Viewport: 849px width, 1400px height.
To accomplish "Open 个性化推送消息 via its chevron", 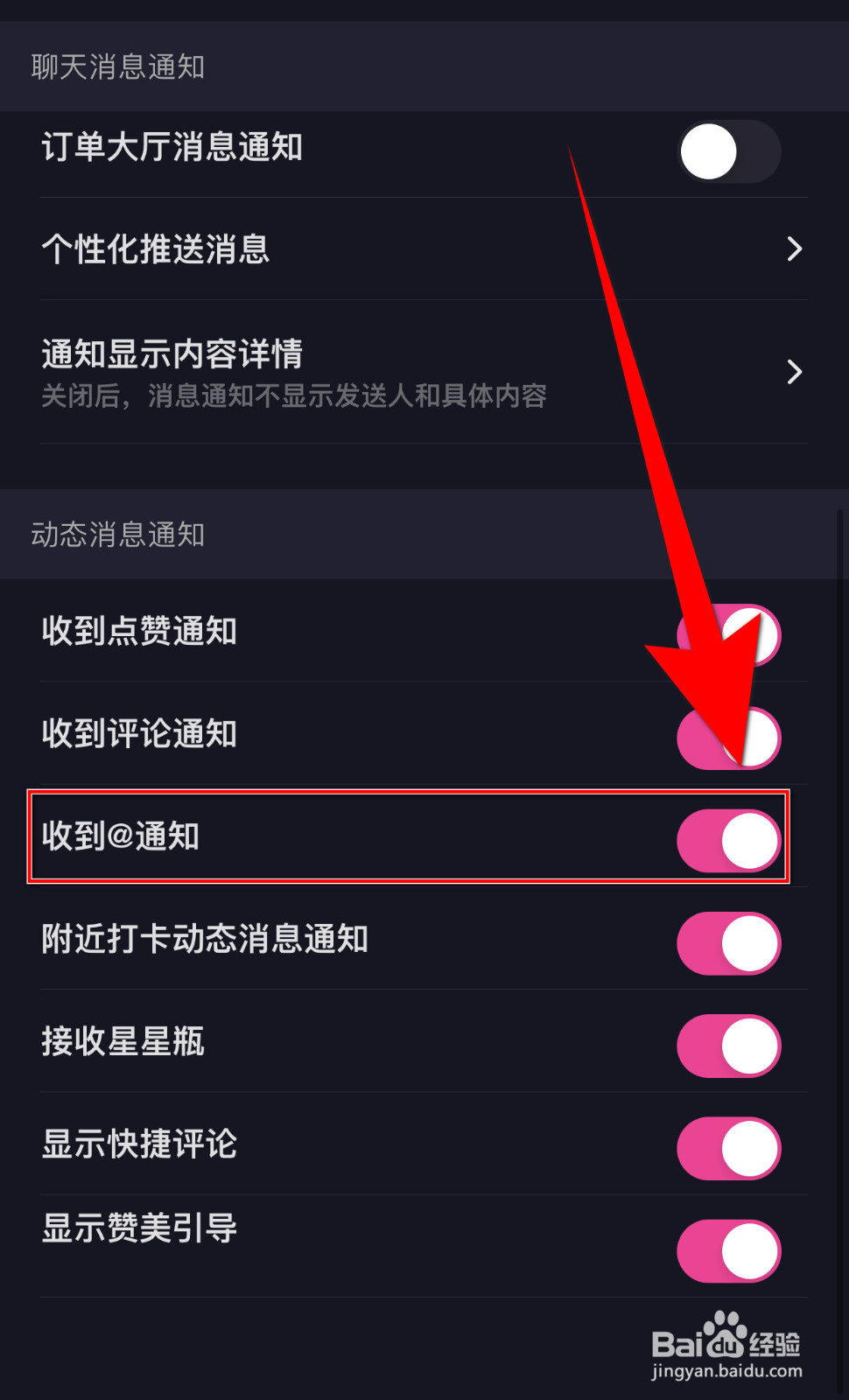I will tap(795, 249).
